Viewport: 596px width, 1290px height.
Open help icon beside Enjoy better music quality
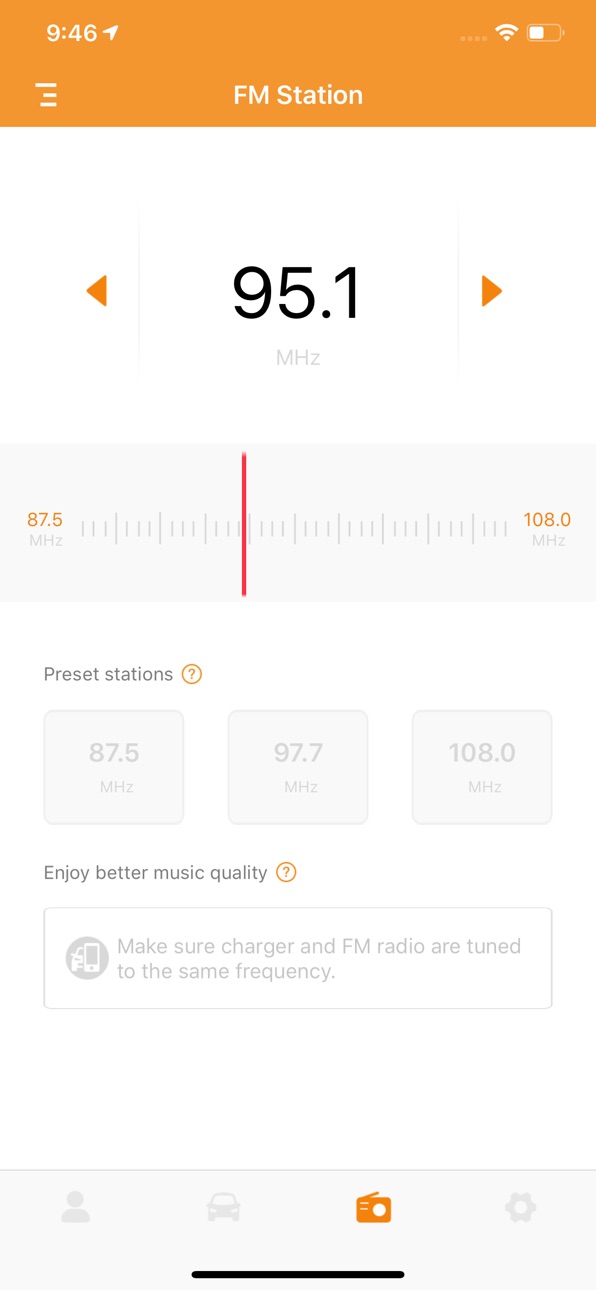click(287, 872)
